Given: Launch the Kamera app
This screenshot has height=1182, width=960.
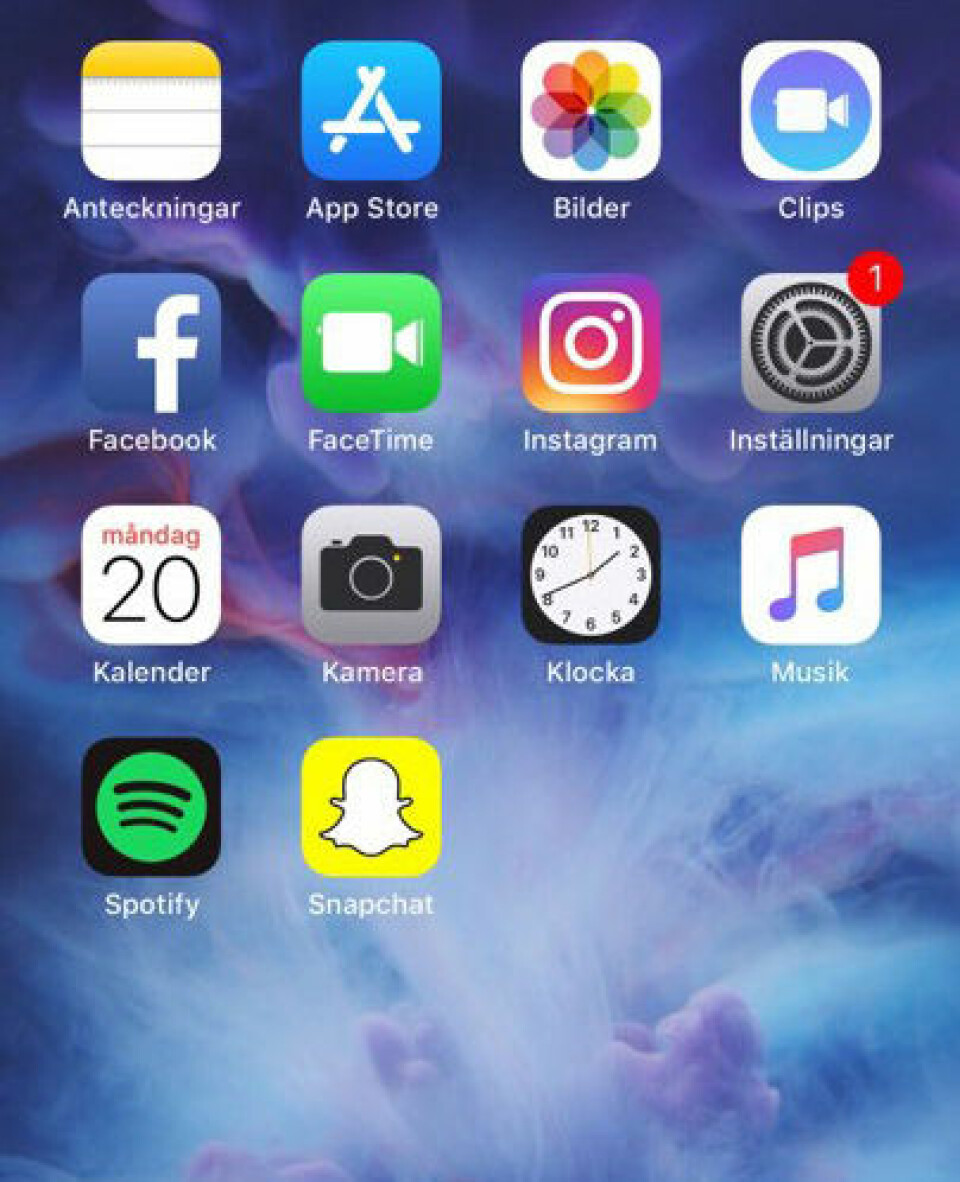Looking at the screenshot, I should tap(371, 575).
